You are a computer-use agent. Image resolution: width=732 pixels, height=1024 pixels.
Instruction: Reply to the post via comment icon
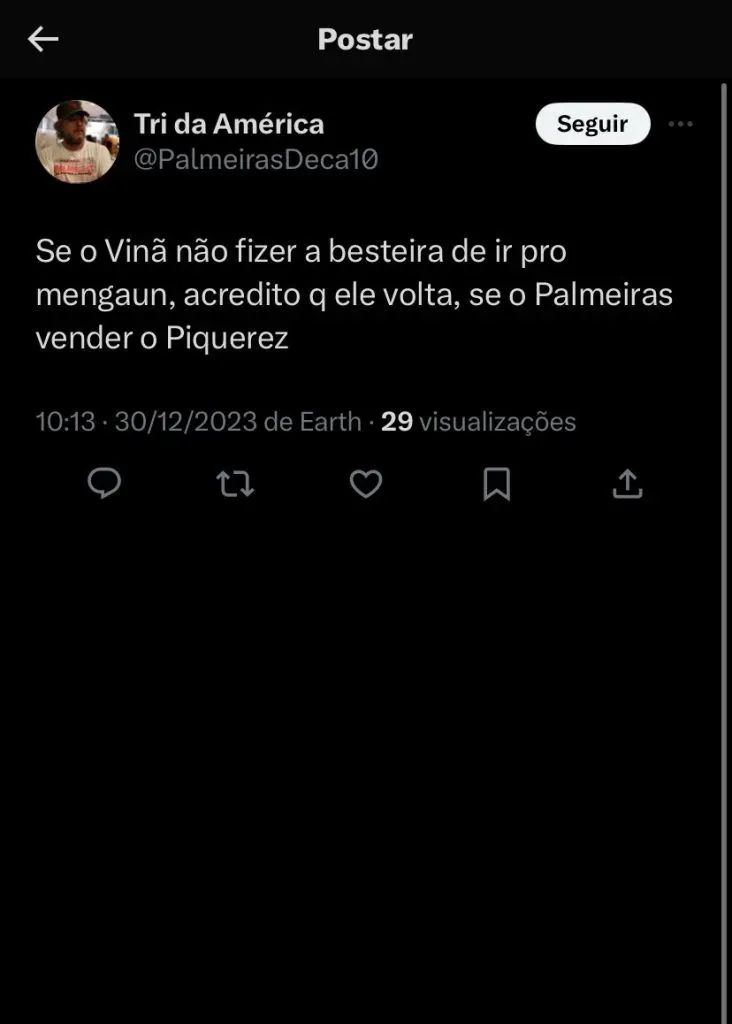tap(104, 484)
